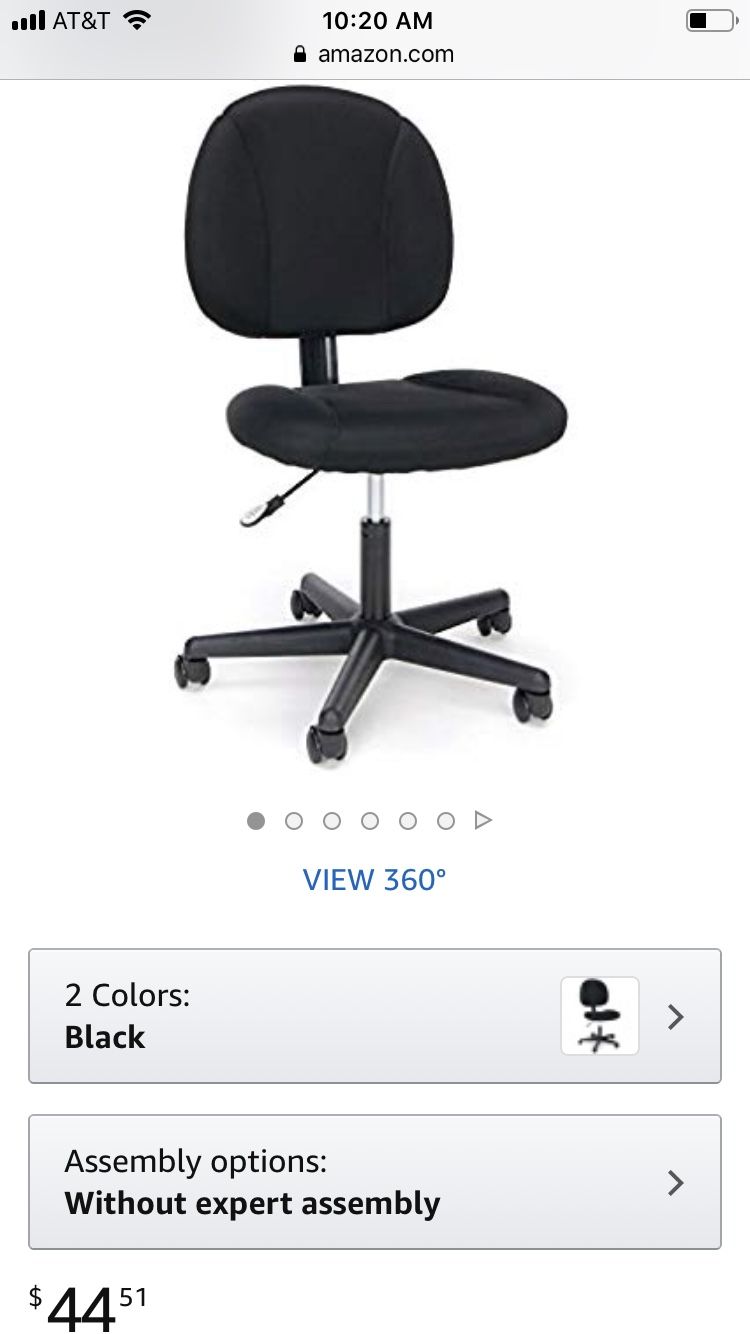Expand the Assembly options selector
Viewport: 750px width, 1334px height.
coord(374,1182)
